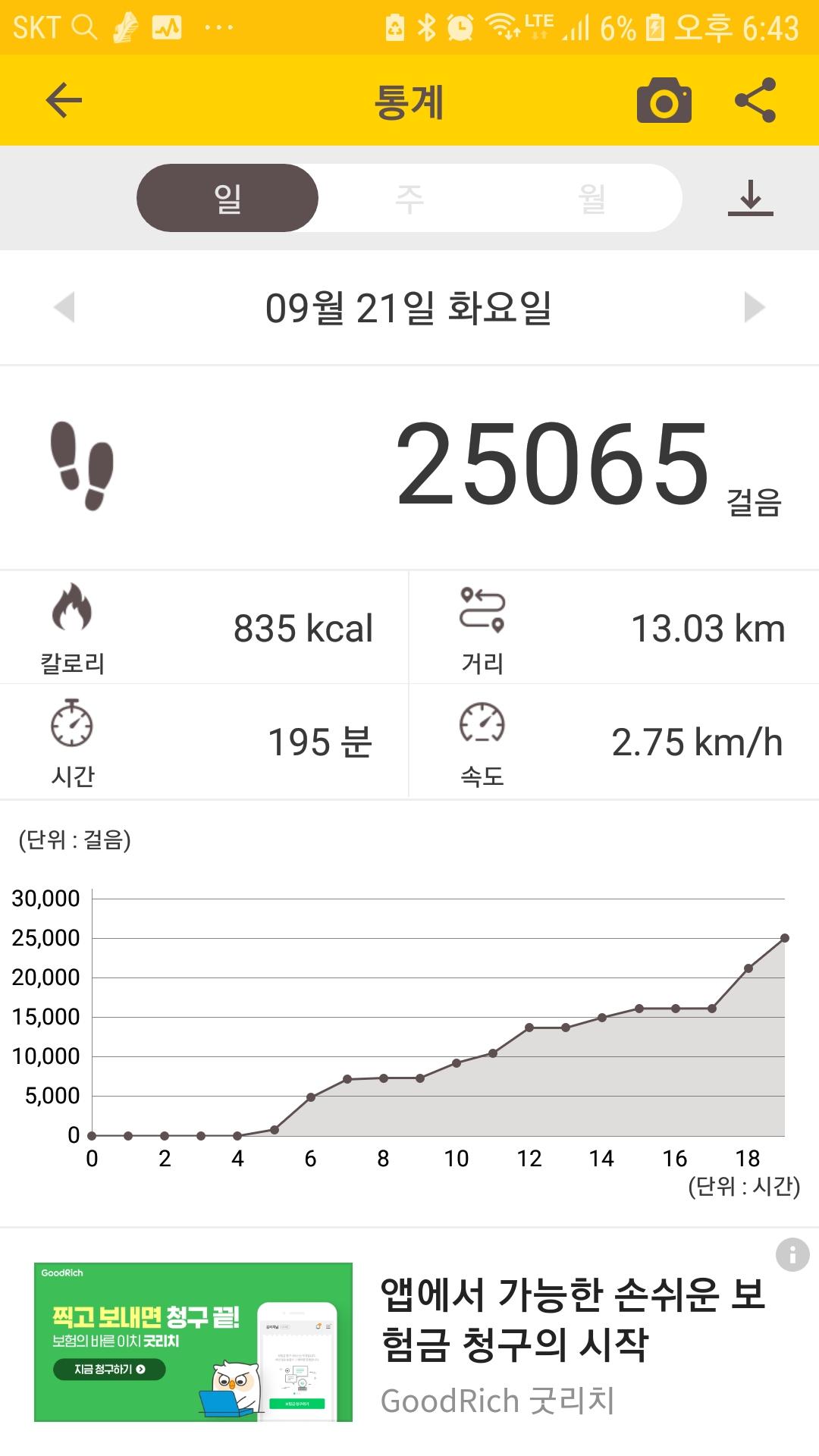Screen dimensions: 819x1456
Task: Go to the previous day
Action: pos(65,307)
